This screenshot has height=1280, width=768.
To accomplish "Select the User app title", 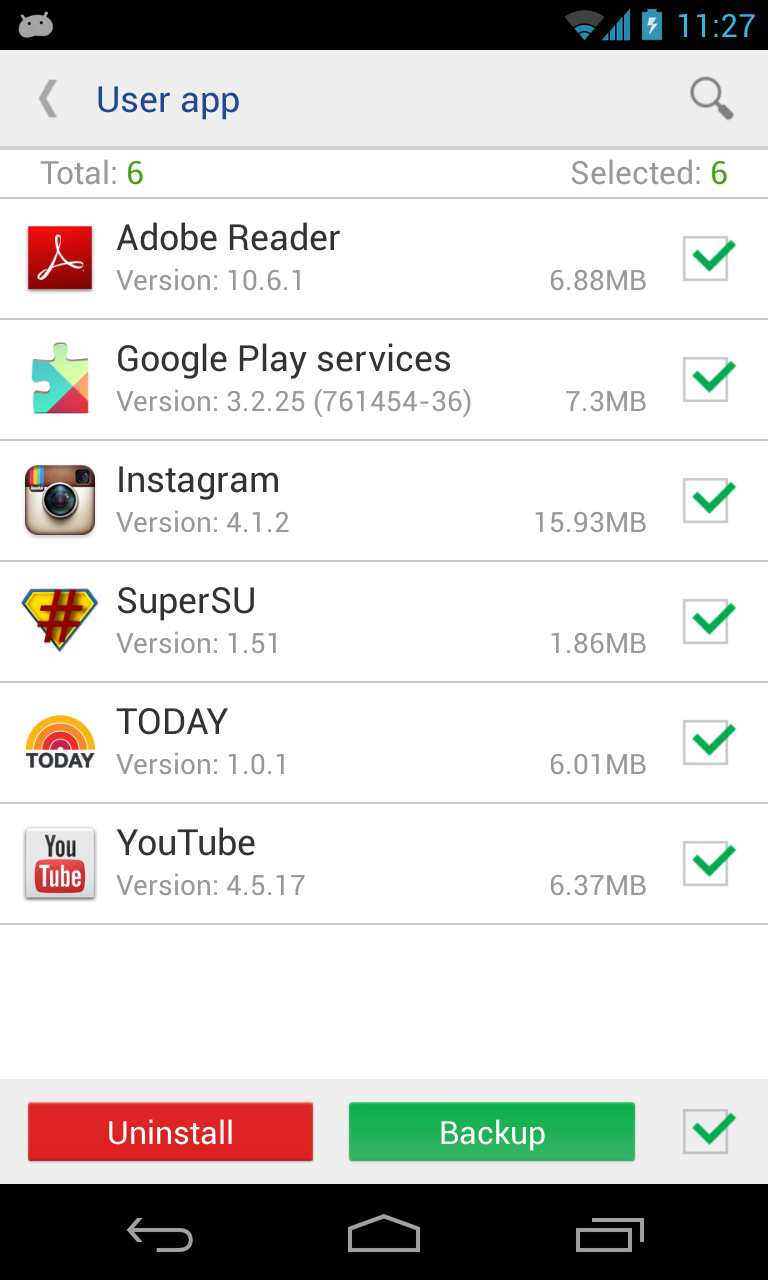I will (168, 100).
